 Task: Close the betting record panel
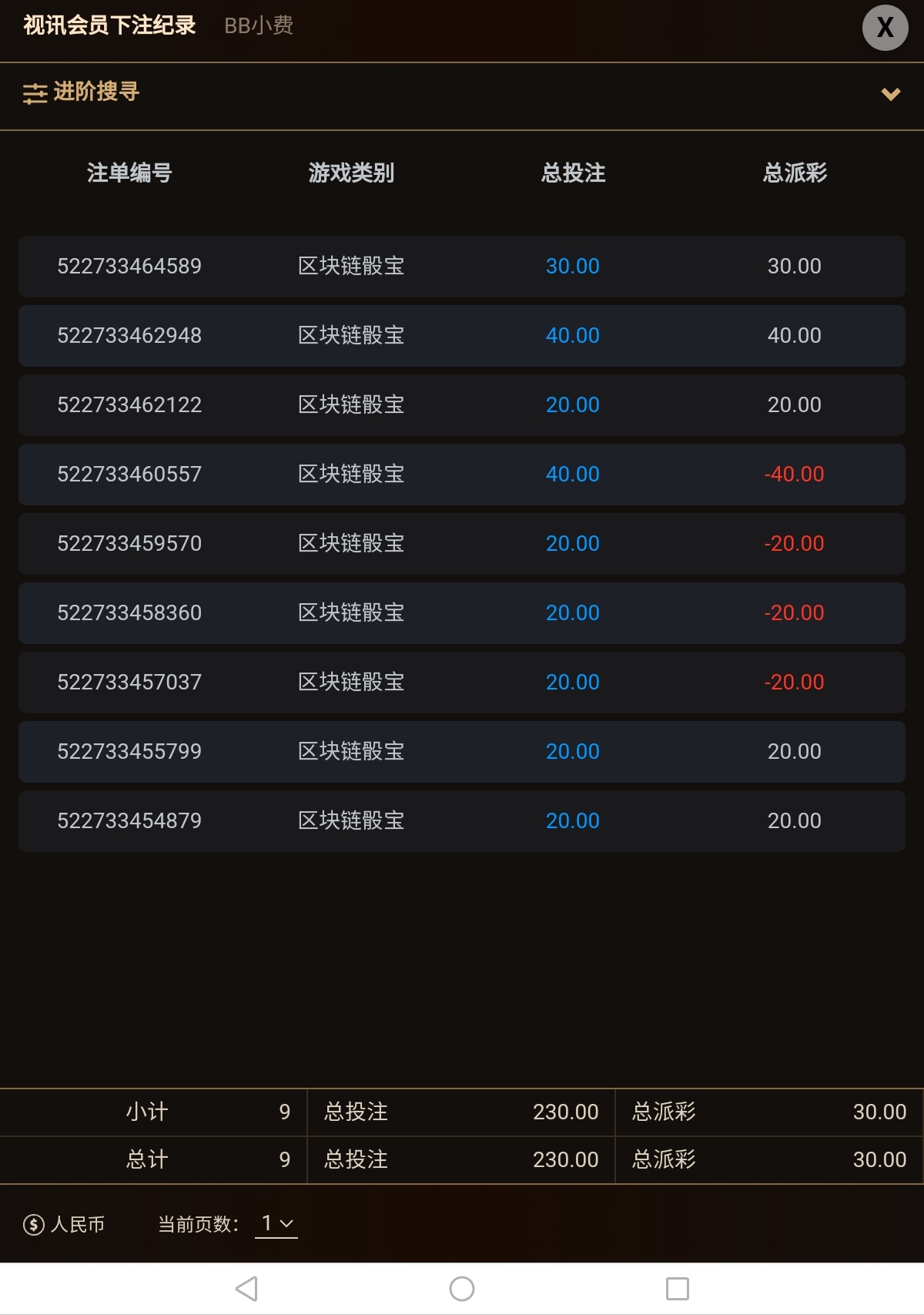coord(885,28)
